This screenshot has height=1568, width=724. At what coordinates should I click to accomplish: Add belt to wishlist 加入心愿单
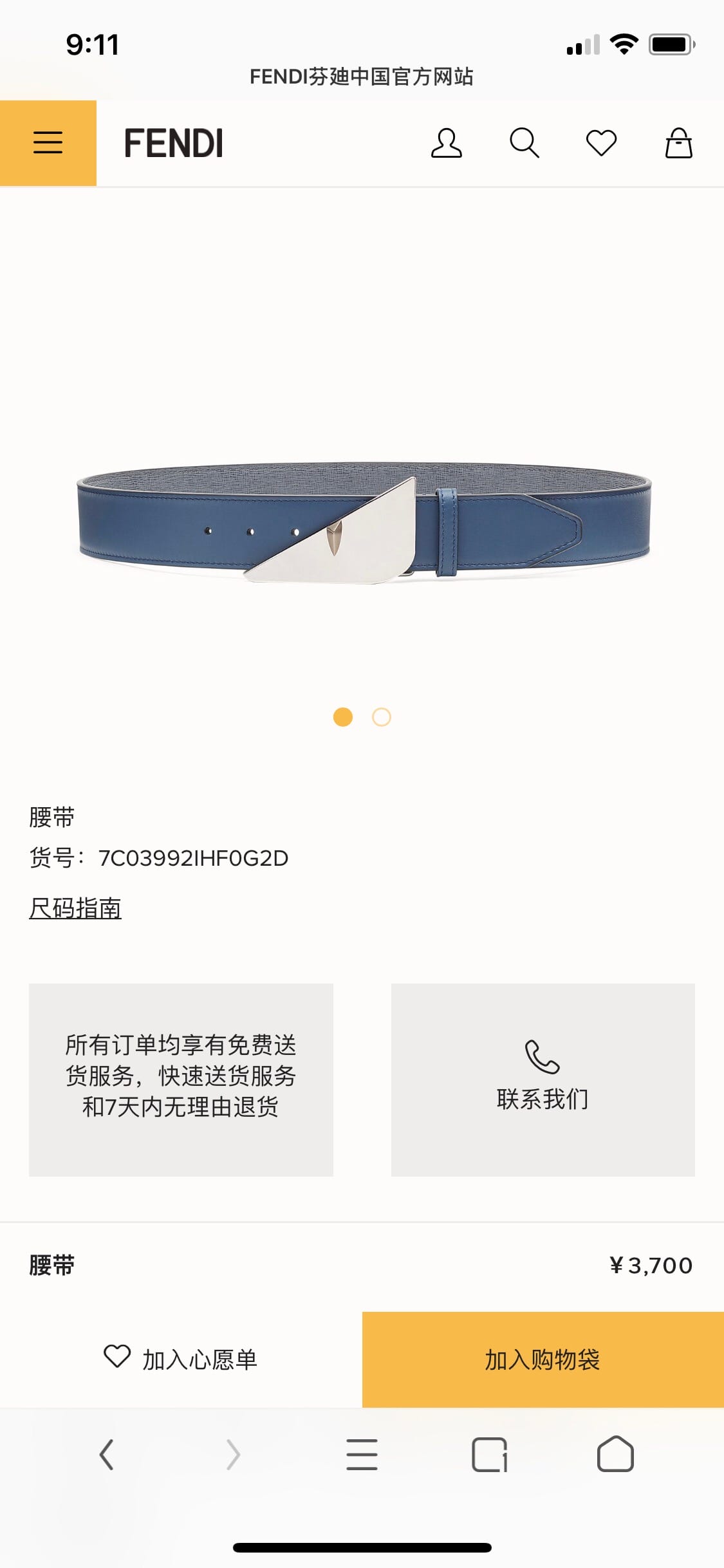click(x=181, y=1359)
